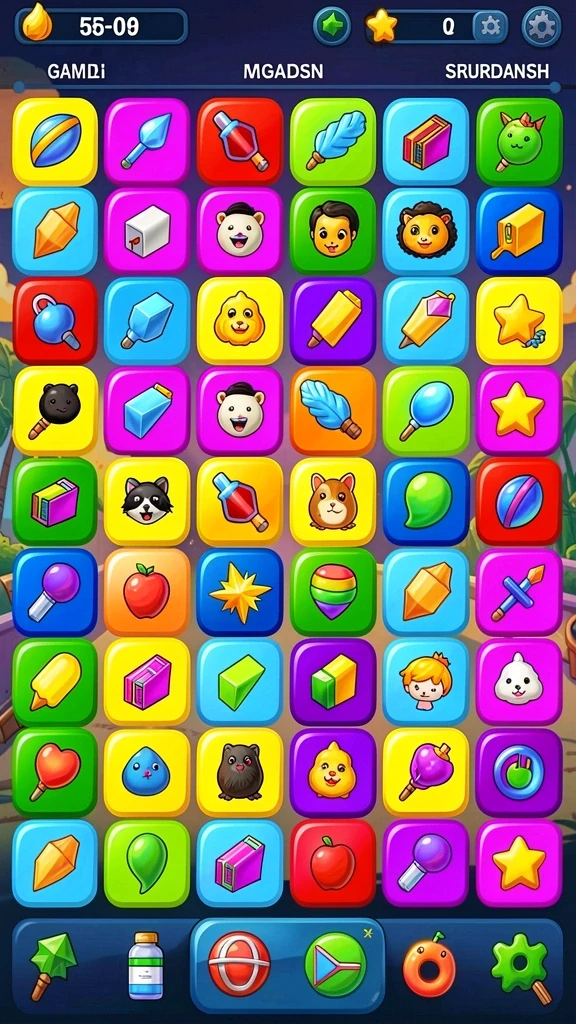Tap the red heart lollipop tile
The height and width of the screenshot is (1024, 576).
coord(55,772)
